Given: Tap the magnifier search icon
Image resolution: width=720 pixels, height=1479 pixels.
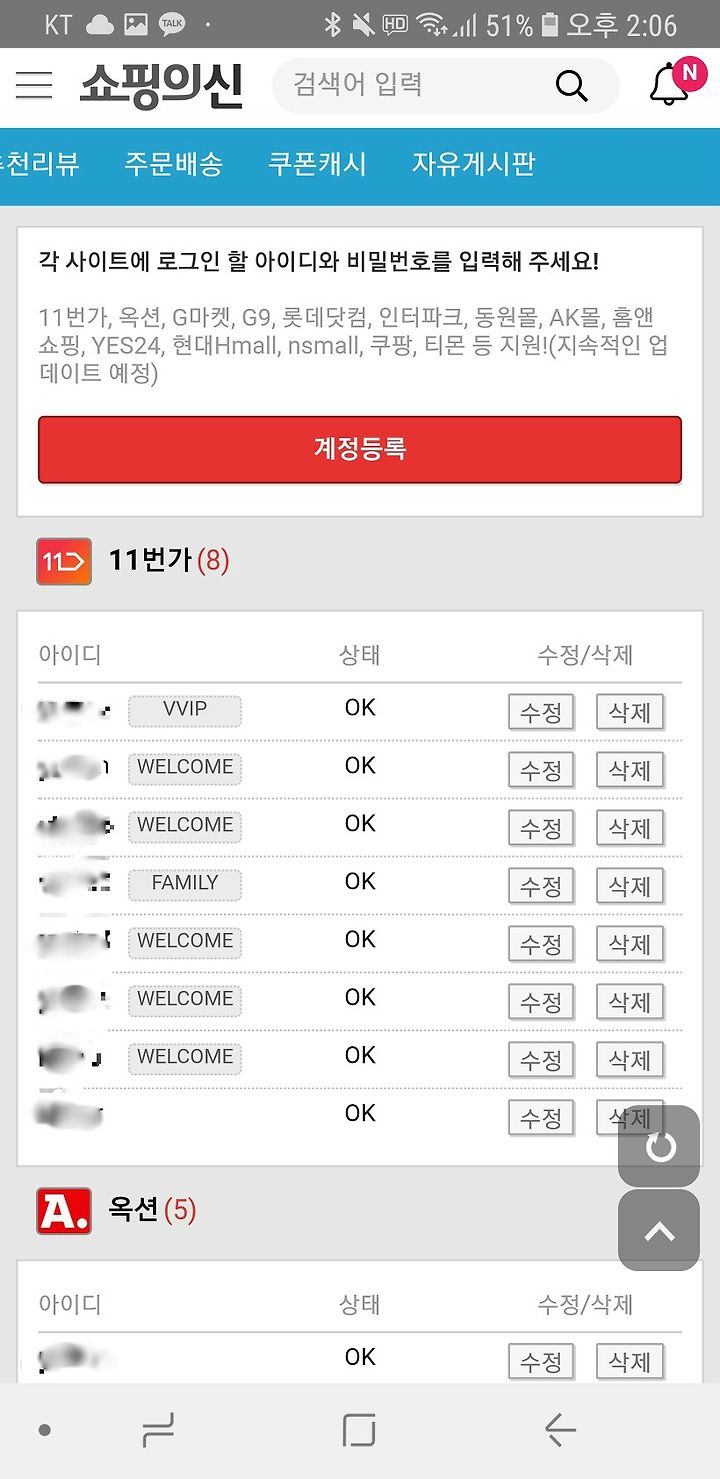Looking at the screenshot, I should click(572, 86).
